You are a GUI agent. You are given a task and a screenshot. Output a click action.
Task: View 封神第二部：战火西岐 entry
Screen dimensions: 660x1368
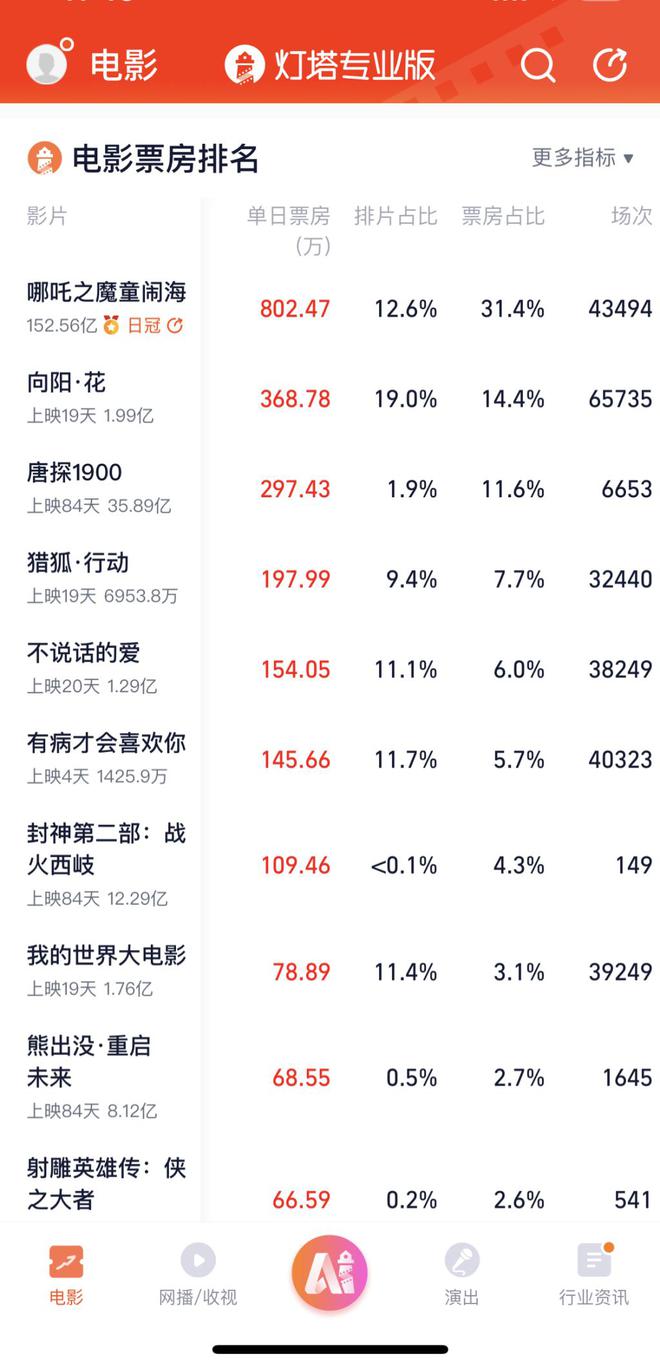[330, 864]
